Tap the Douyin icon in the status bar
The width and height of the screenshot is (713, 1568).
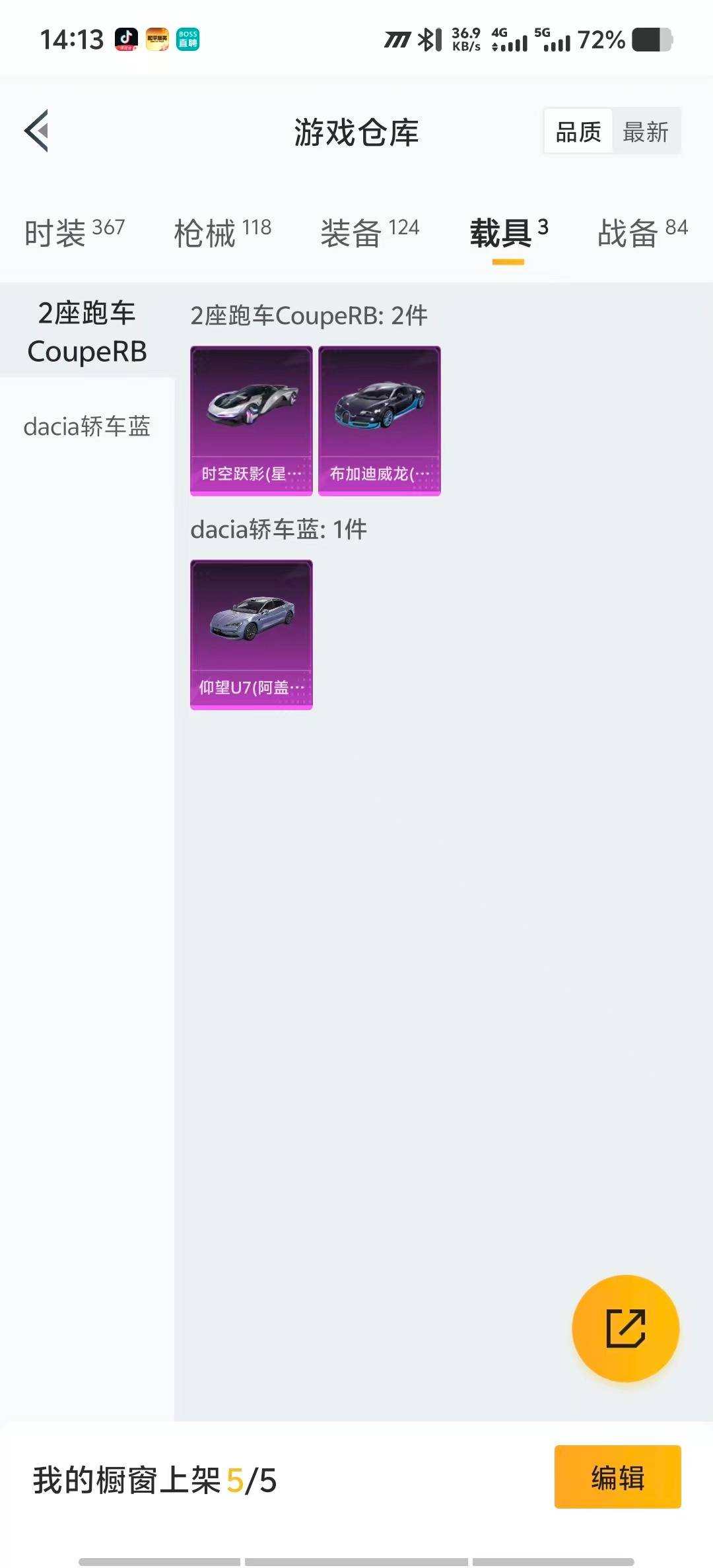click(127, 40)
